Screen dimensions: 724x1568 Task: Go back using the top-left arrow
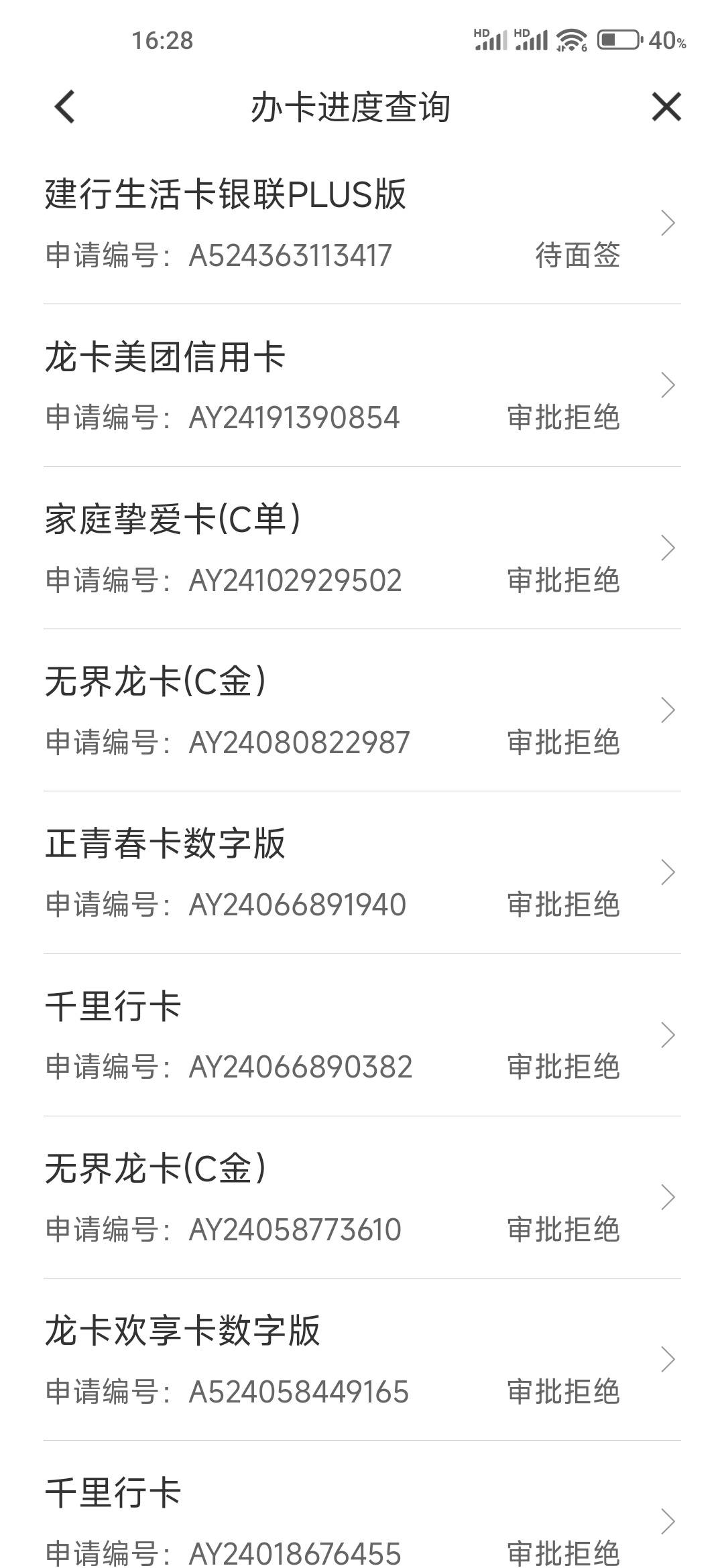[x=65, y=107]
